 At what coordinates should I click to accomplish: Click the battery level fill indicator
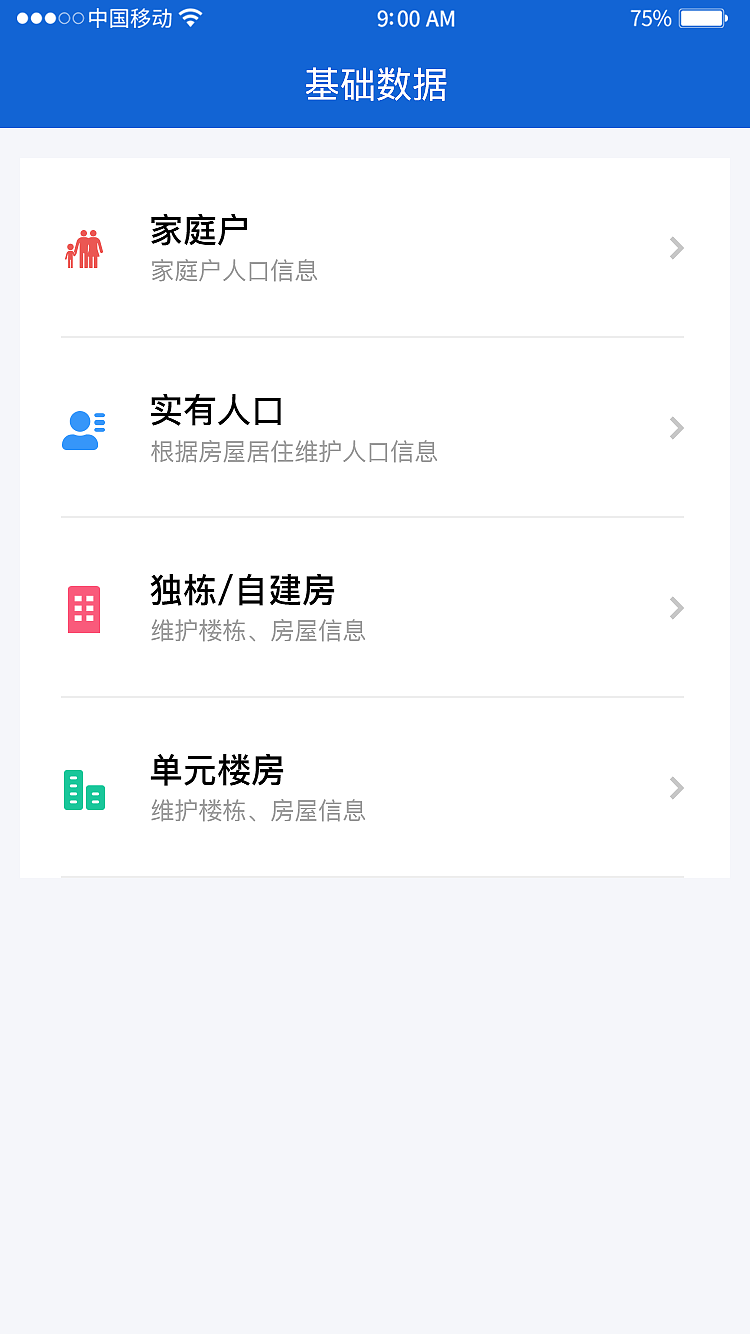(700, 17)
